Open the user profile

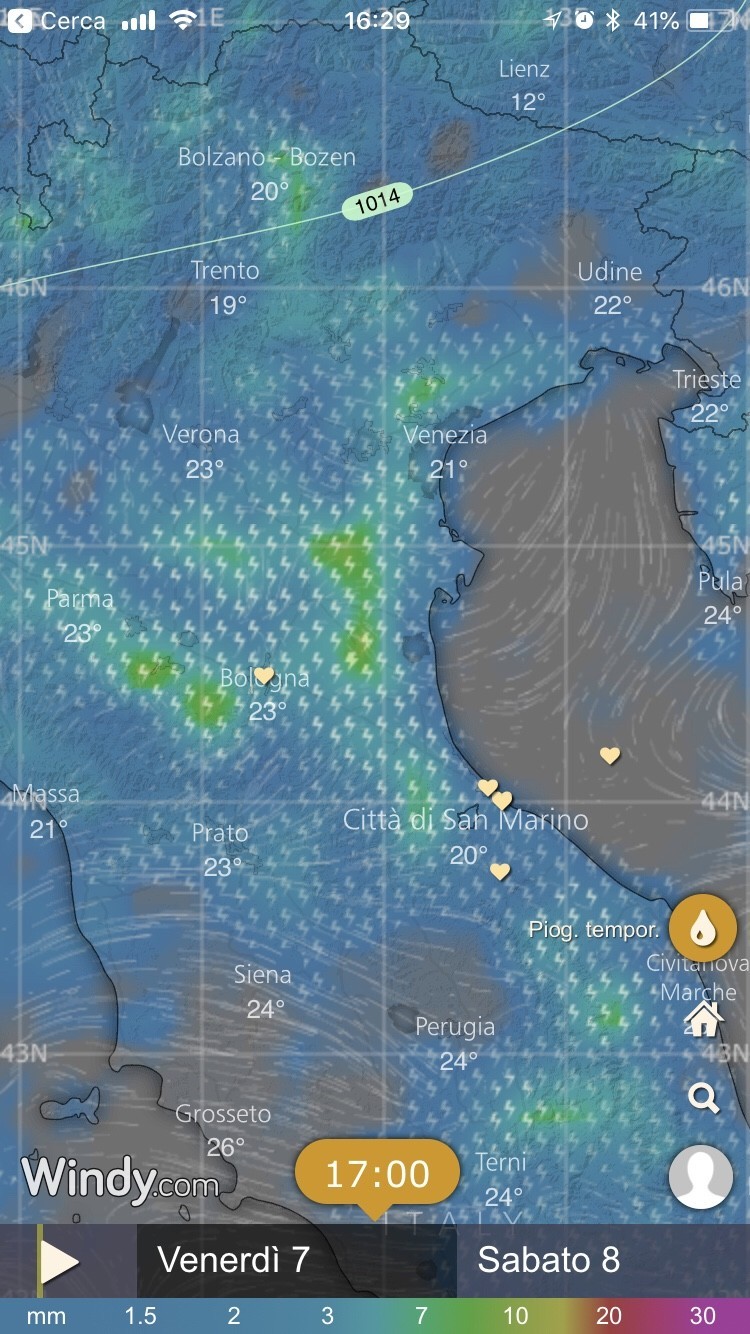pos(701,1177)
